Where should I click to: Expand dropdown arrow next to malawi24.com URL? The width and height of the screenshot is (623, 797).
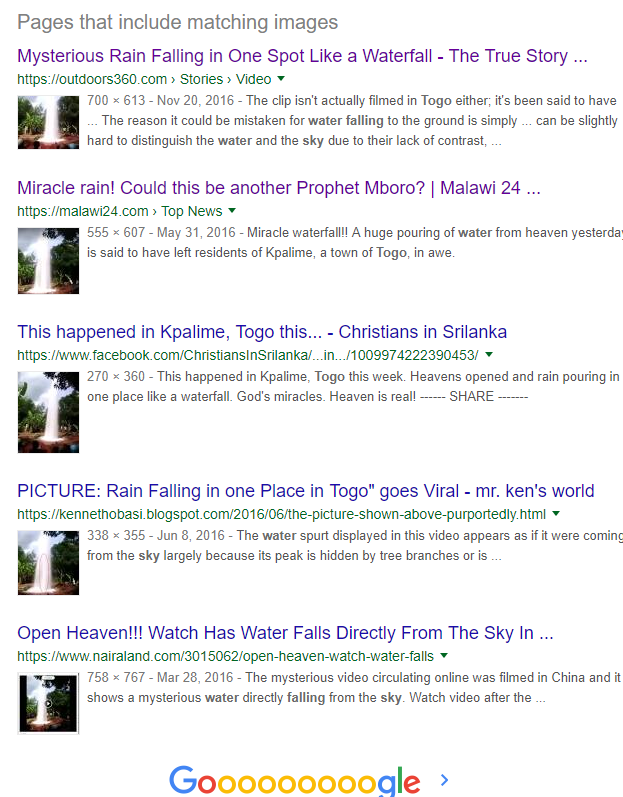pyautogui.click(x=232, y=211)
